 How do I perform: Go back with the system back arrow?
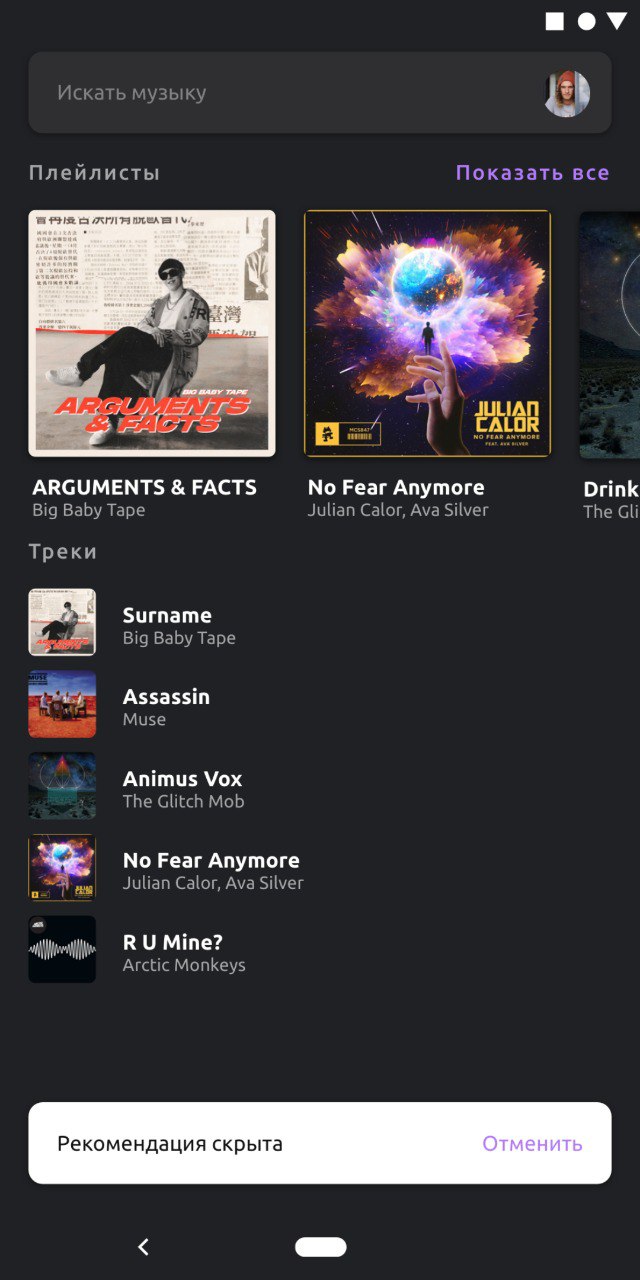point(143,1247)
